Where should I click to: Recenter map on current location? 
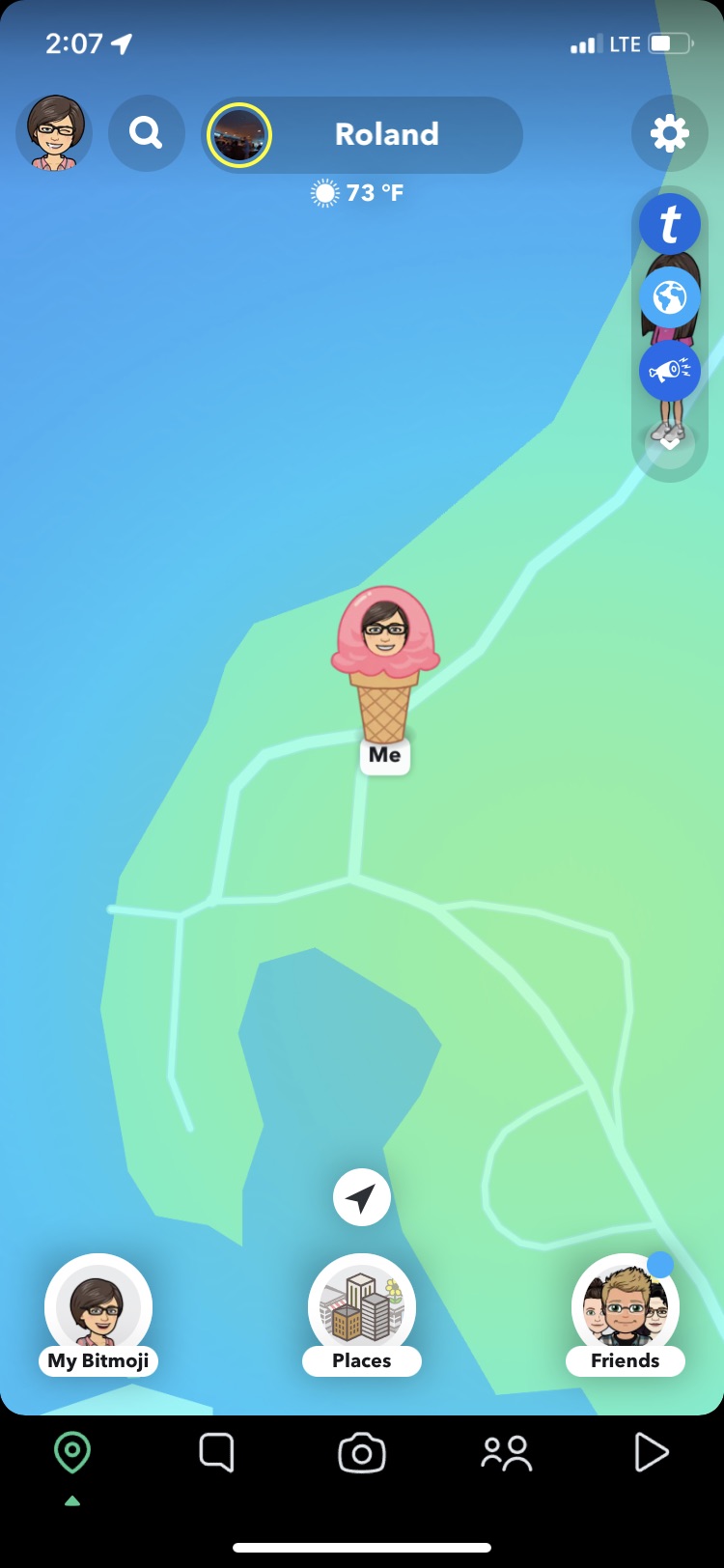[362, 1197]
